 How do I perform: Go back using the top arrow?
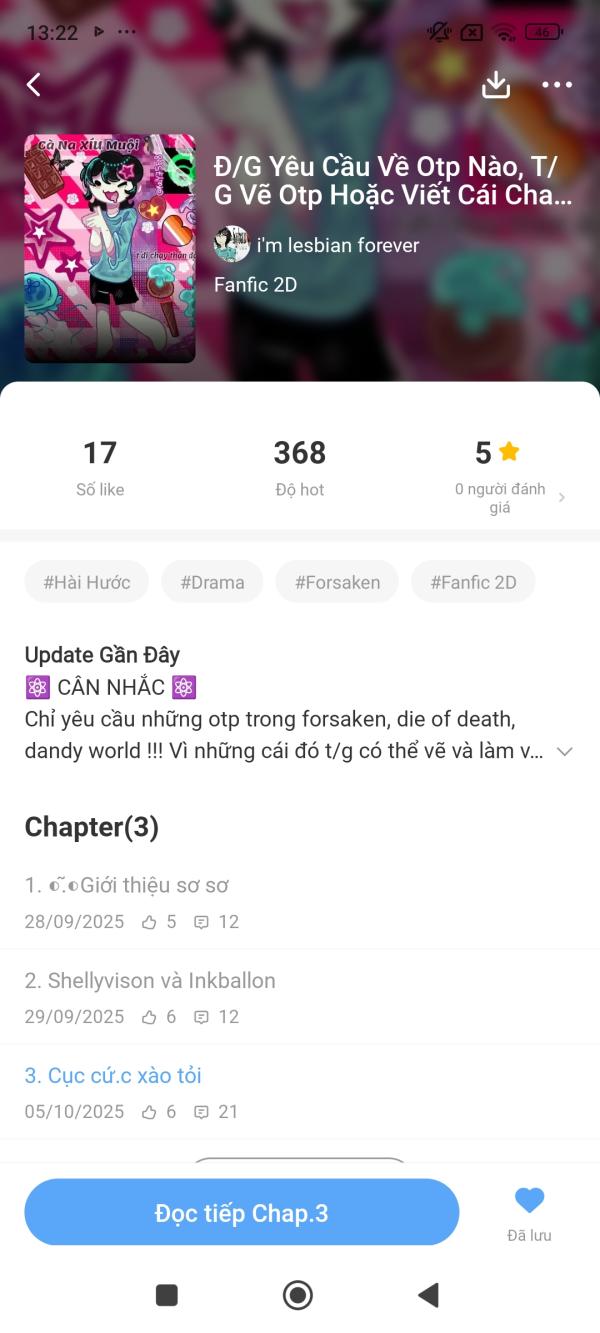[x=34, y=85]
